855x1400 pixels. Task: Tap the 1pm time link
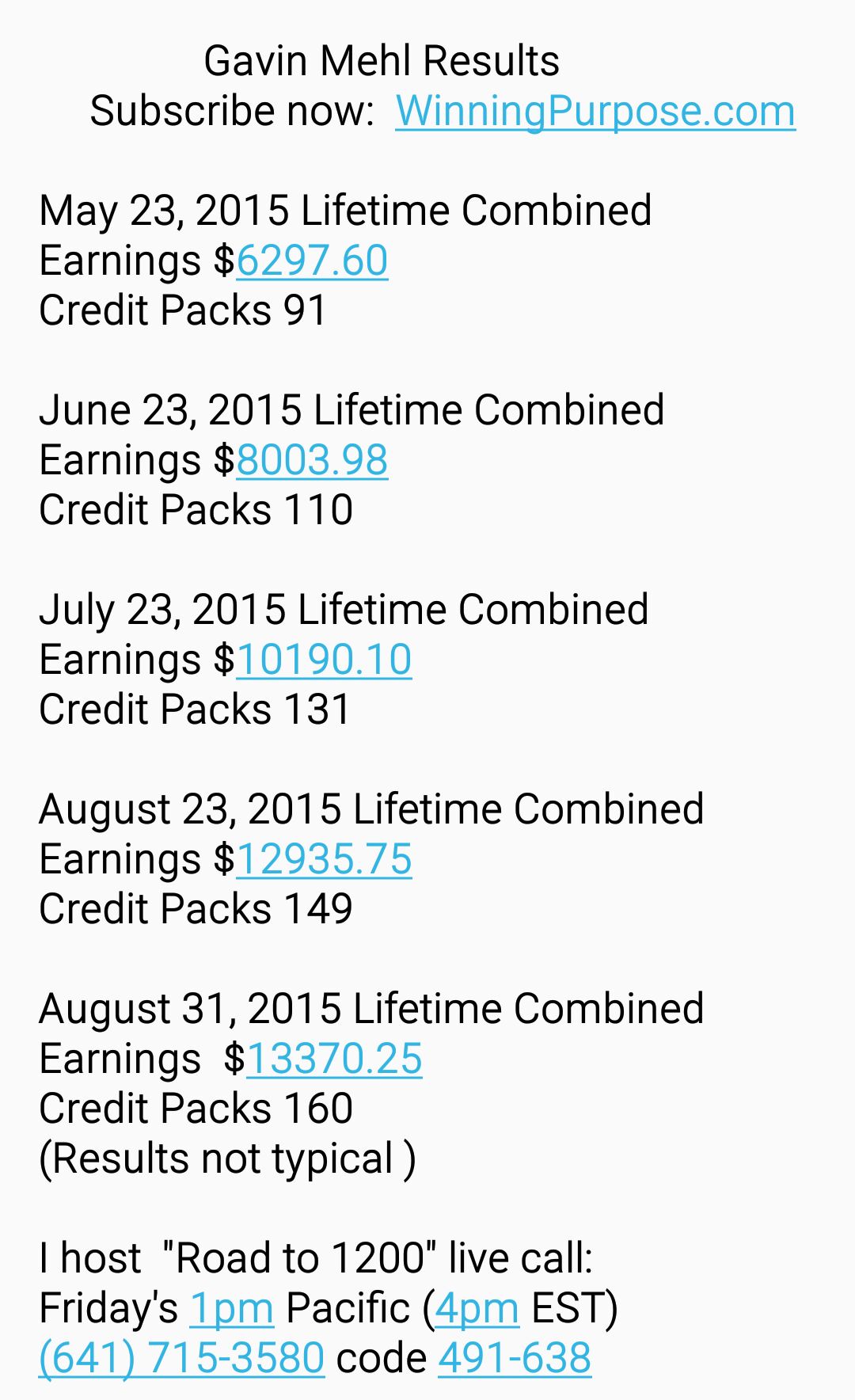point(231,1308)
